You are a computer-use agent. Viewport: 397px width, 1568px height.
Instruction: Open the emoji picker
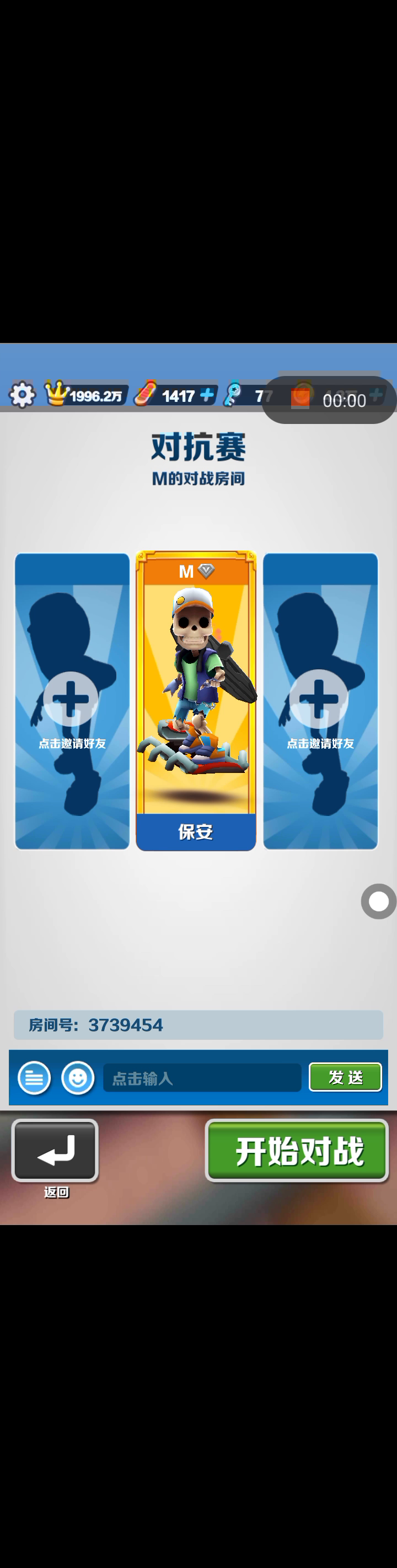78,1077
